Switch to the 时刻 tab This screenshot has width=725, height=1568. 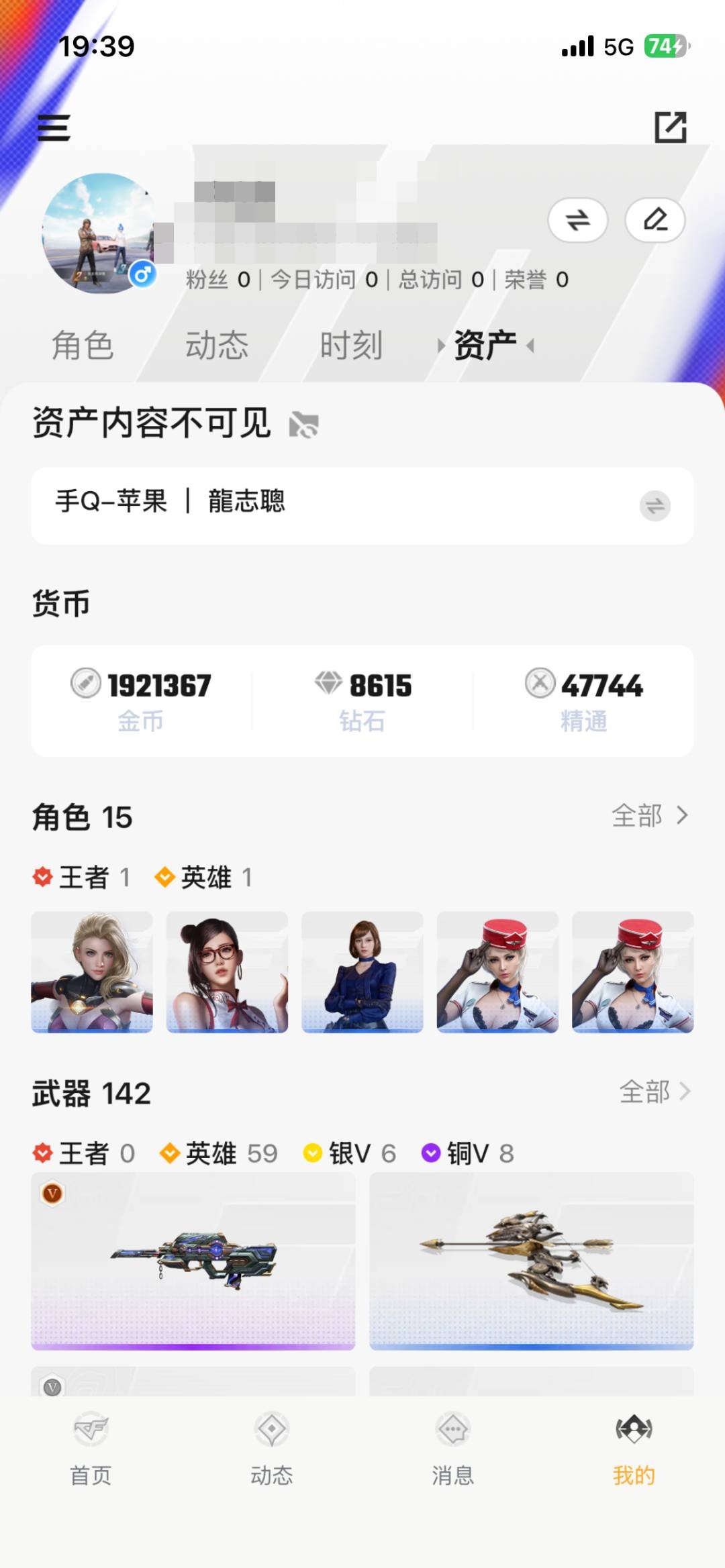point(351,345)
